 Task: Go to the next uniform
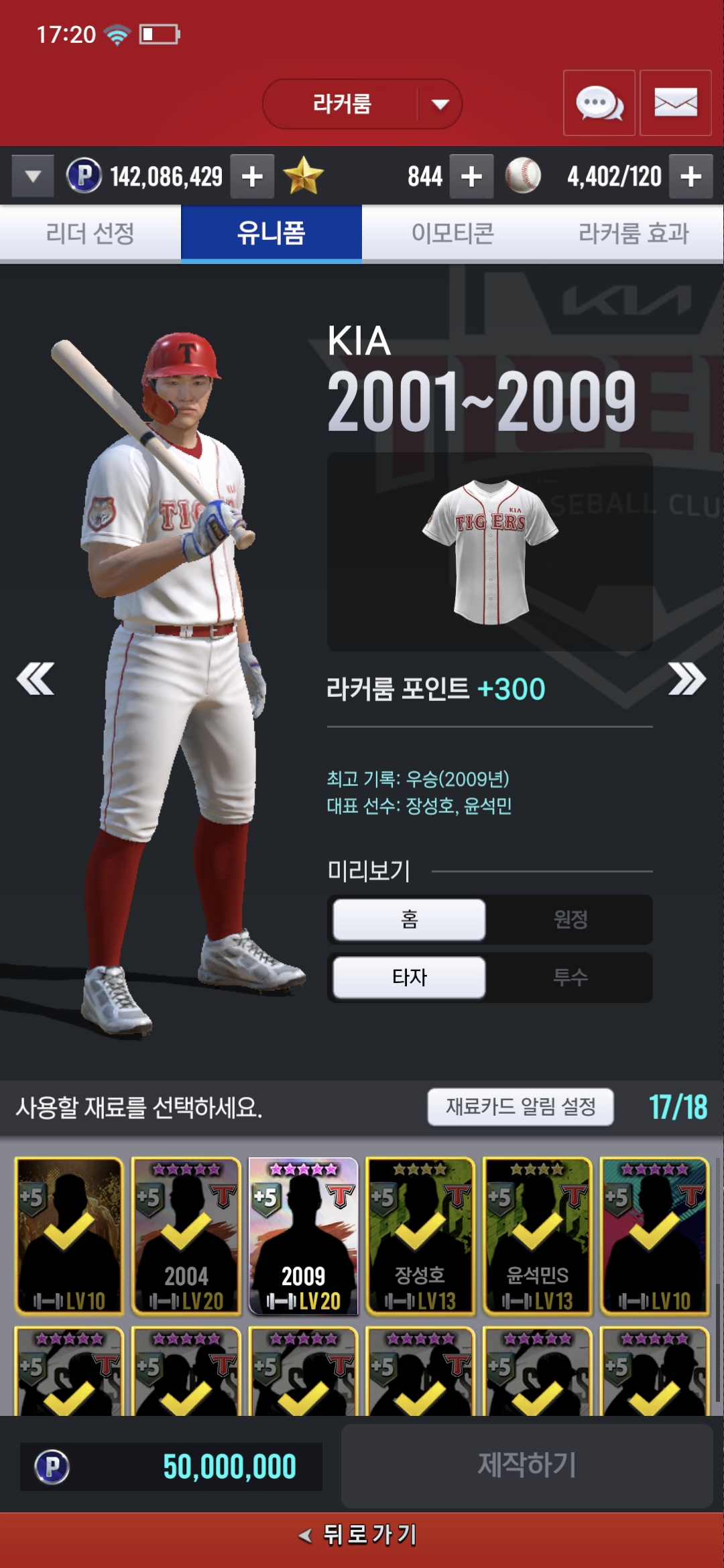[687, 679]
